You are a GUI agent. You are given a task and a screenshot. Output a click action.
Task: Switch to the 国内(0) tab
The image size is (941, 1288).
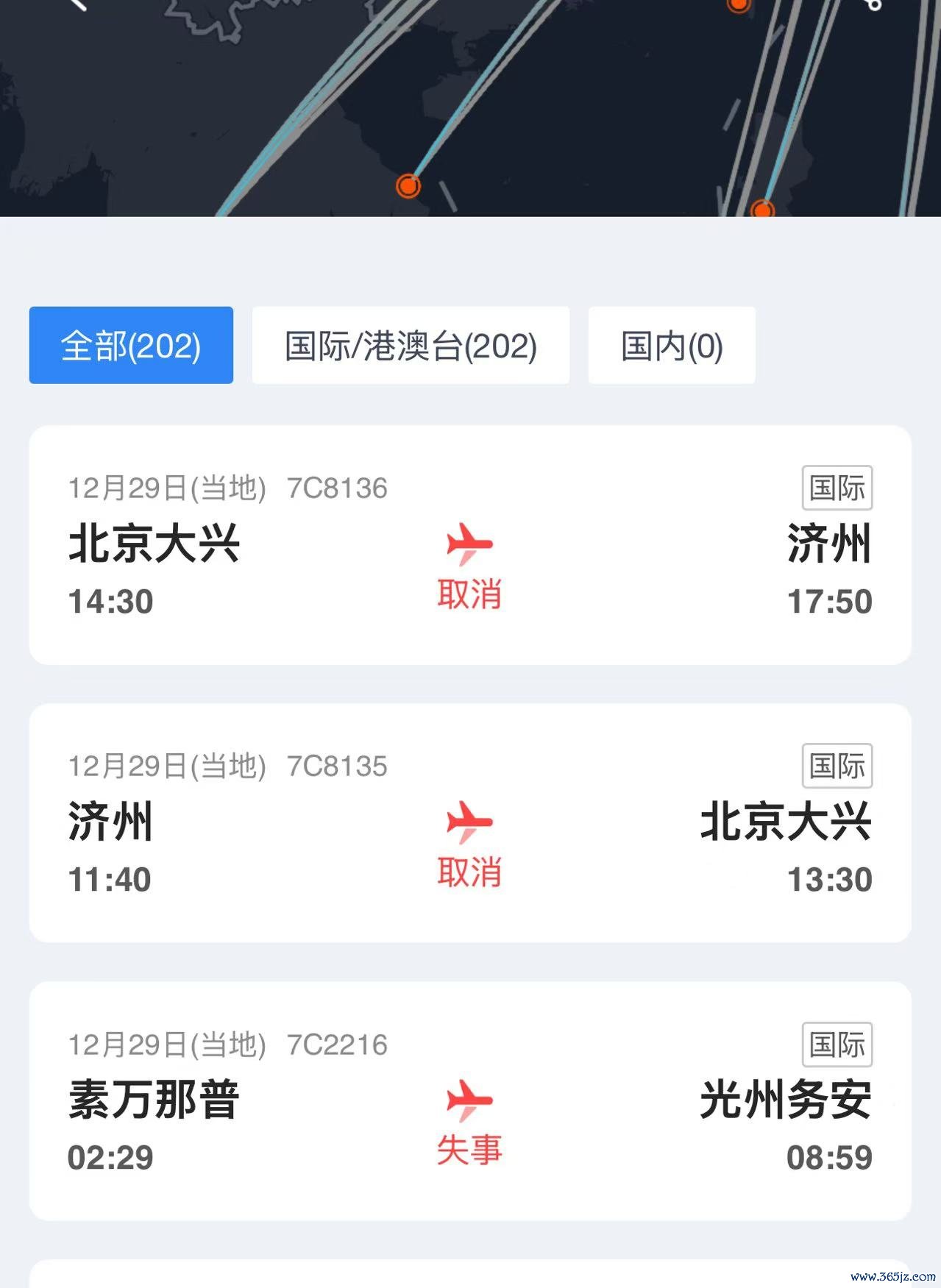click(671, 346)
